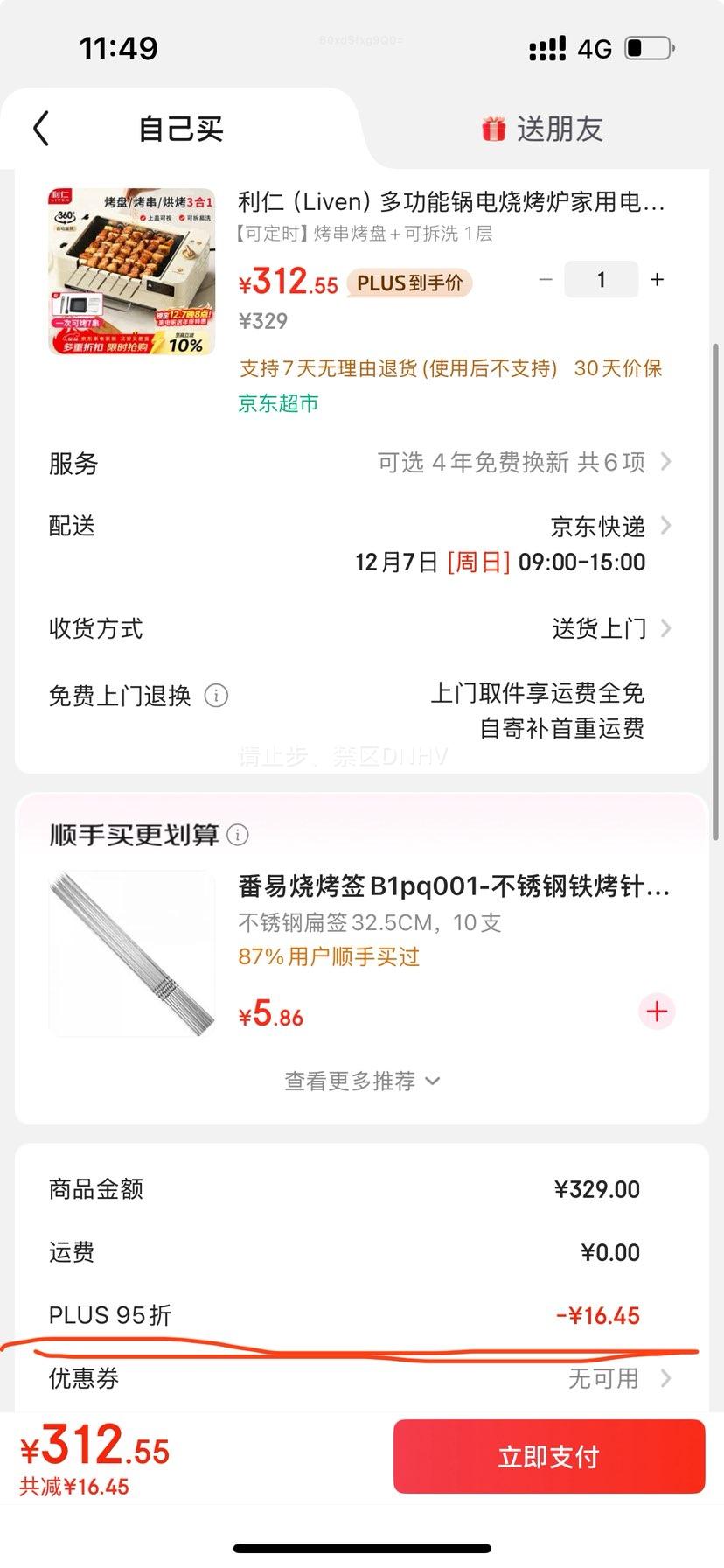Tap the back arrow to return

40,128
